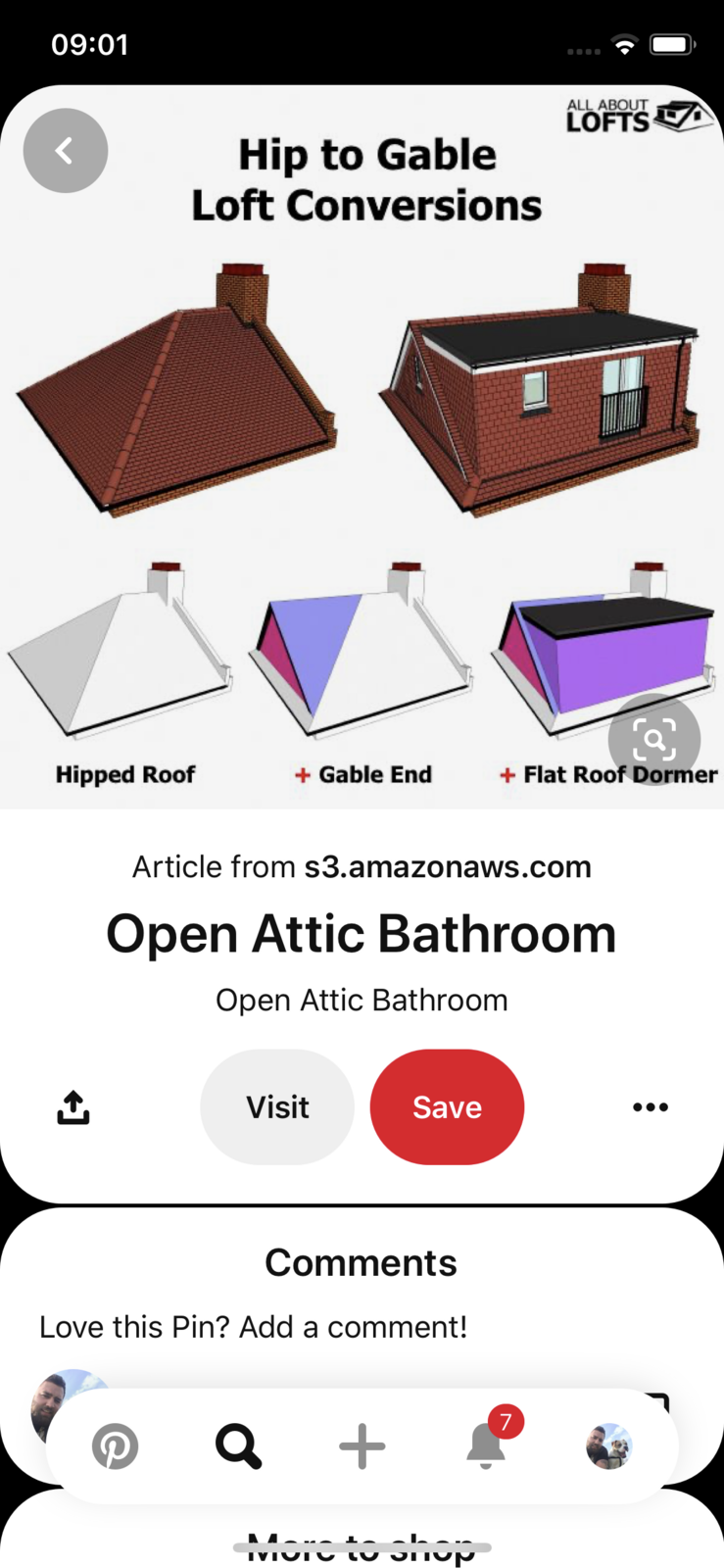The width and height of the screenshot is (724, 1568).
Task: Open the three-dot more options menu
Action: pyautogui.click(x=651, y=1107)
